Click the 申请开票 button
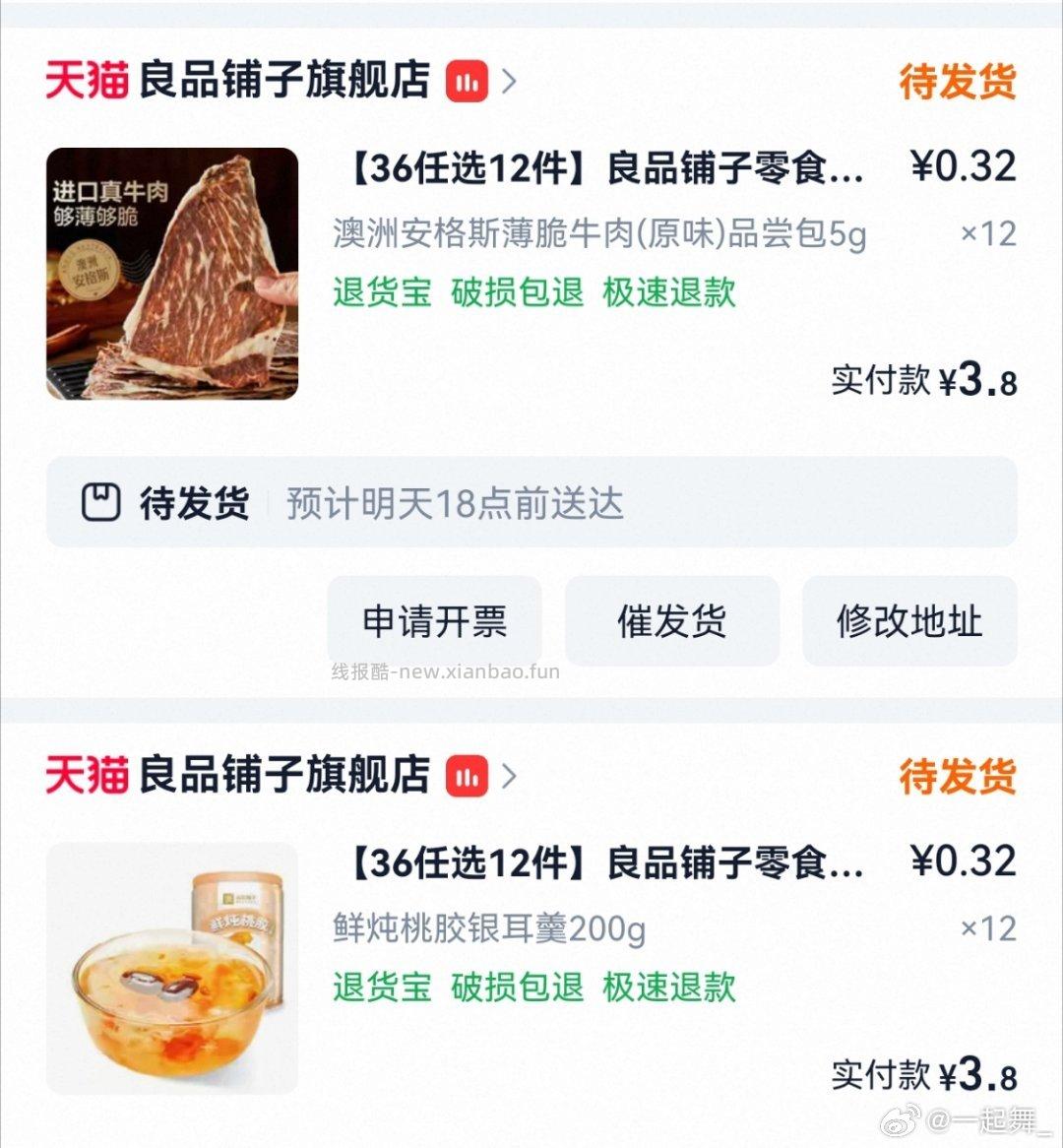The height and width of the screenshot is (1148, 1063). pyautogui.click(x=434, y=620)
